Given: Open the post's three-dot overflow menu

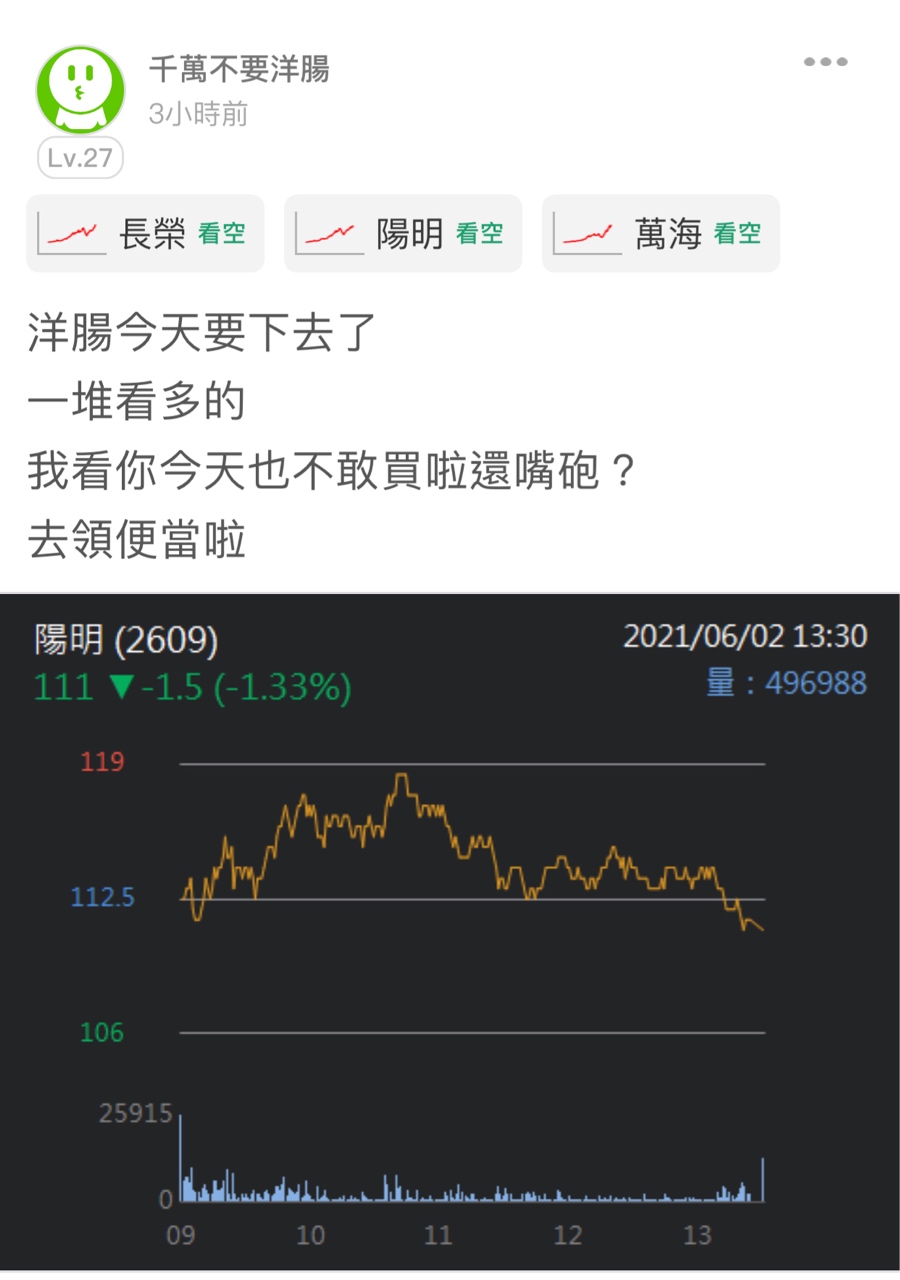Looking at the screenshot, I should coord(825,62).
